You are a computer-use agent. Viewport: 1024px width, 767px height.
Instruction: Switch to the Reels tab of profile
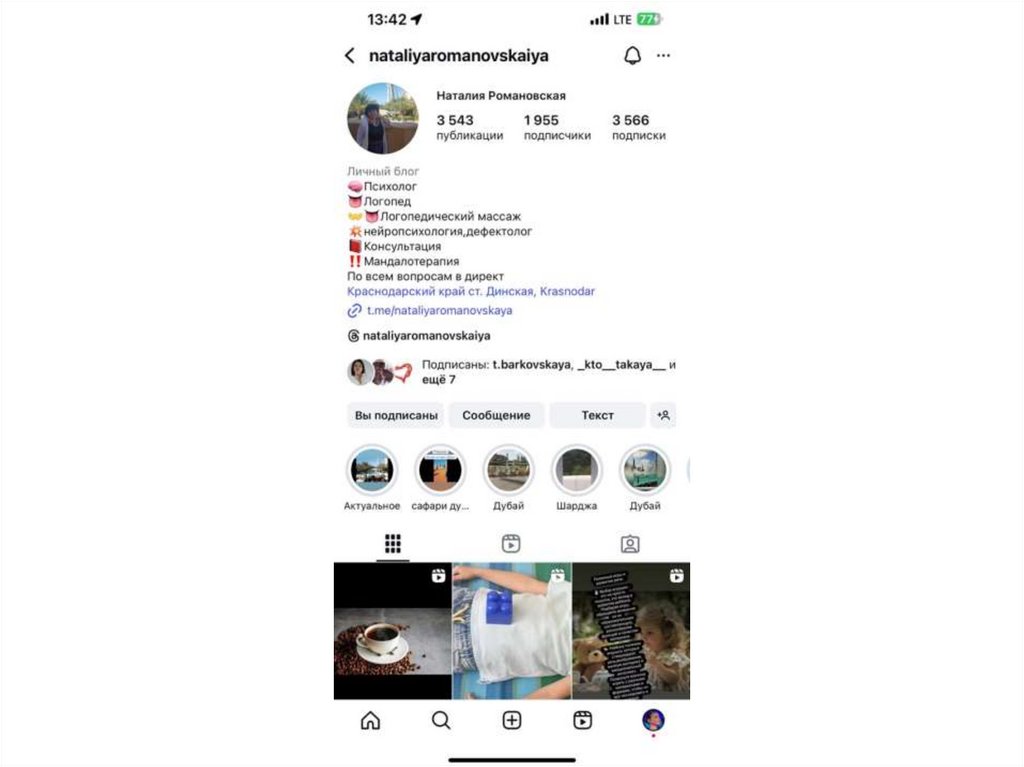coord(511,544)
